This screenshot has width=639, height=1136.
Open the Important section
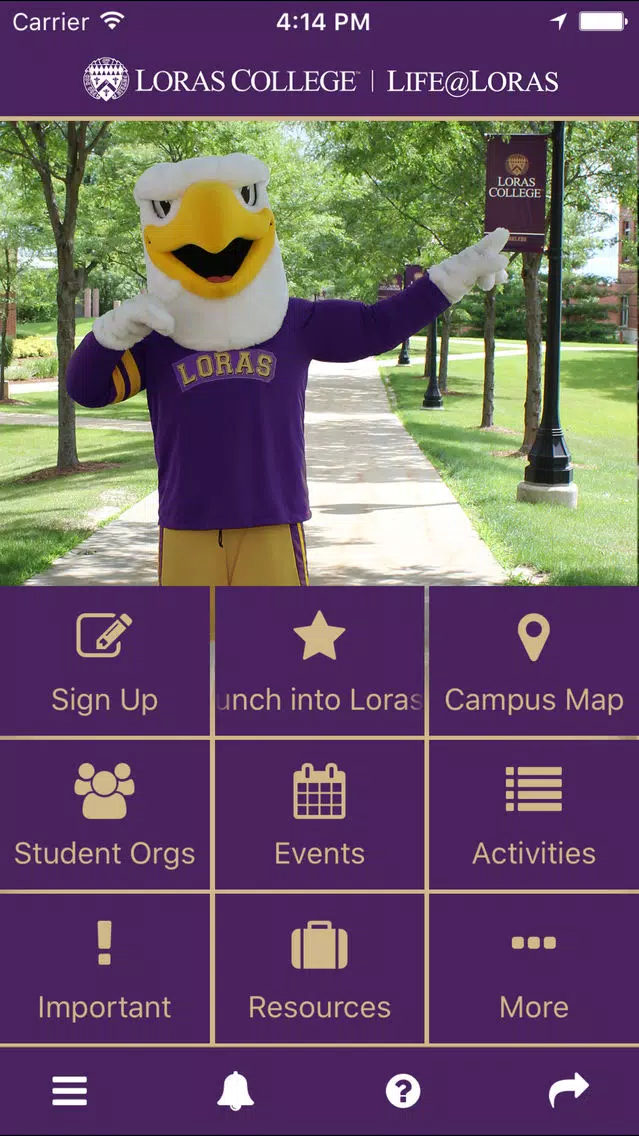coord(105,969)
